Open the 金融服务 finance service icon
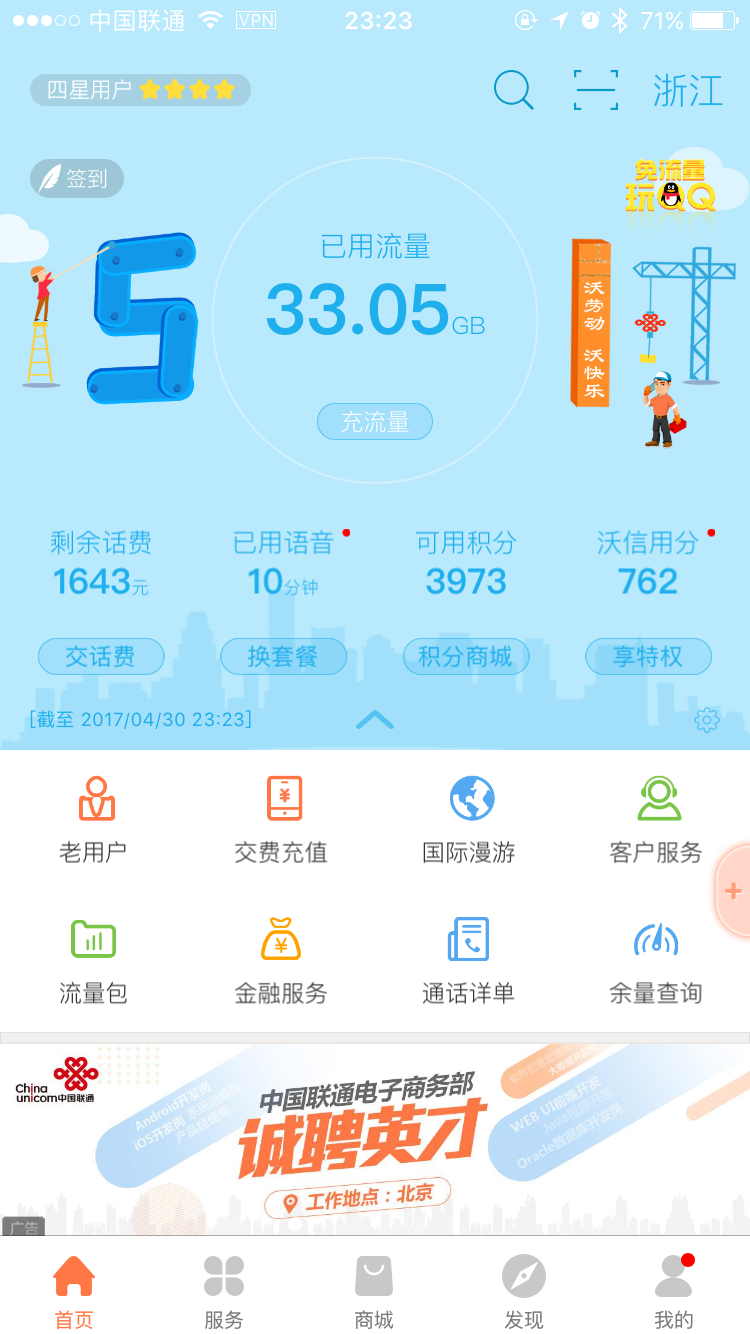This screenshot has width=750, height=1334. pos(280,957)
